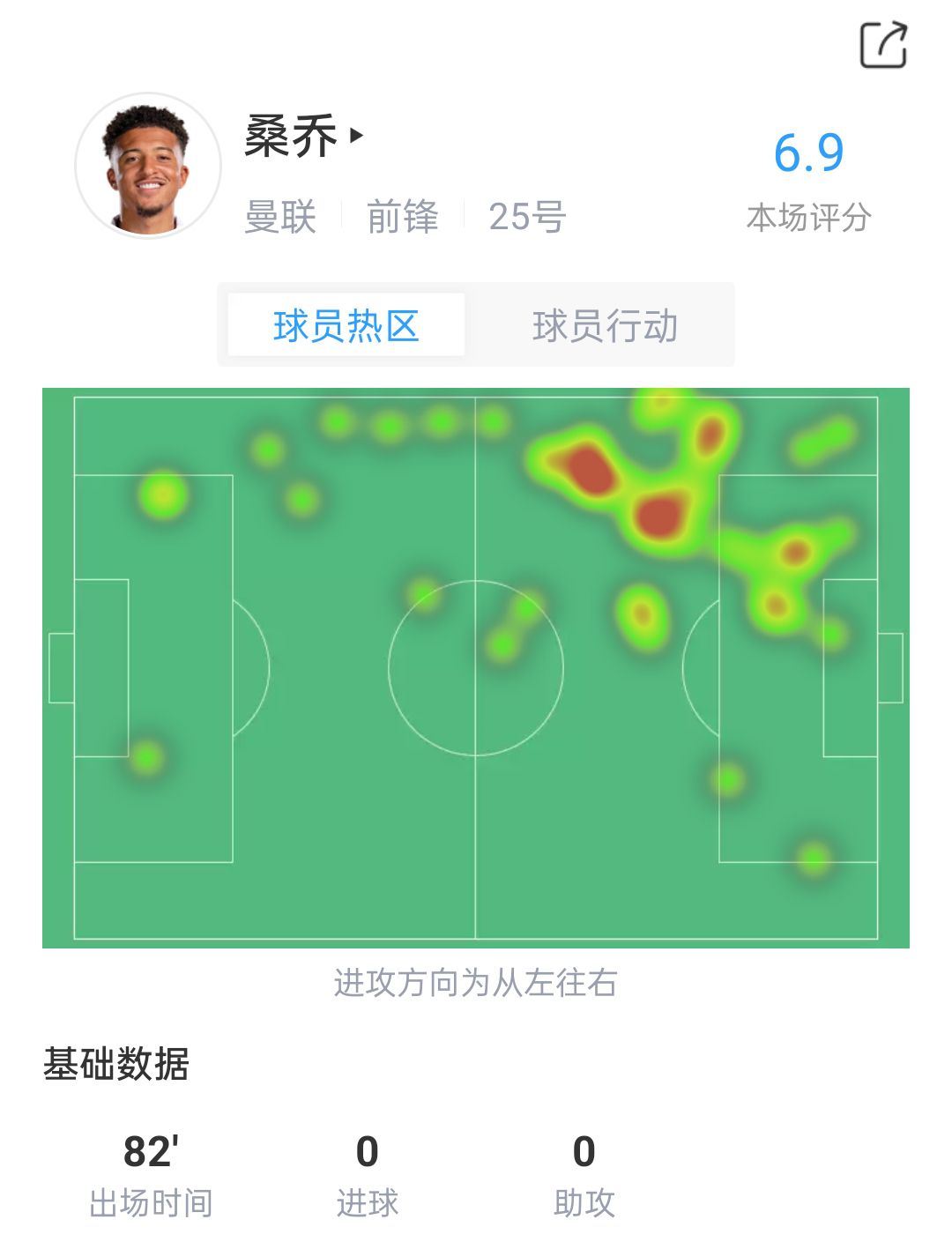Tap 桑乔's avatar photo
Viewport: 952px width, 1242px height.
coord(148,166)
